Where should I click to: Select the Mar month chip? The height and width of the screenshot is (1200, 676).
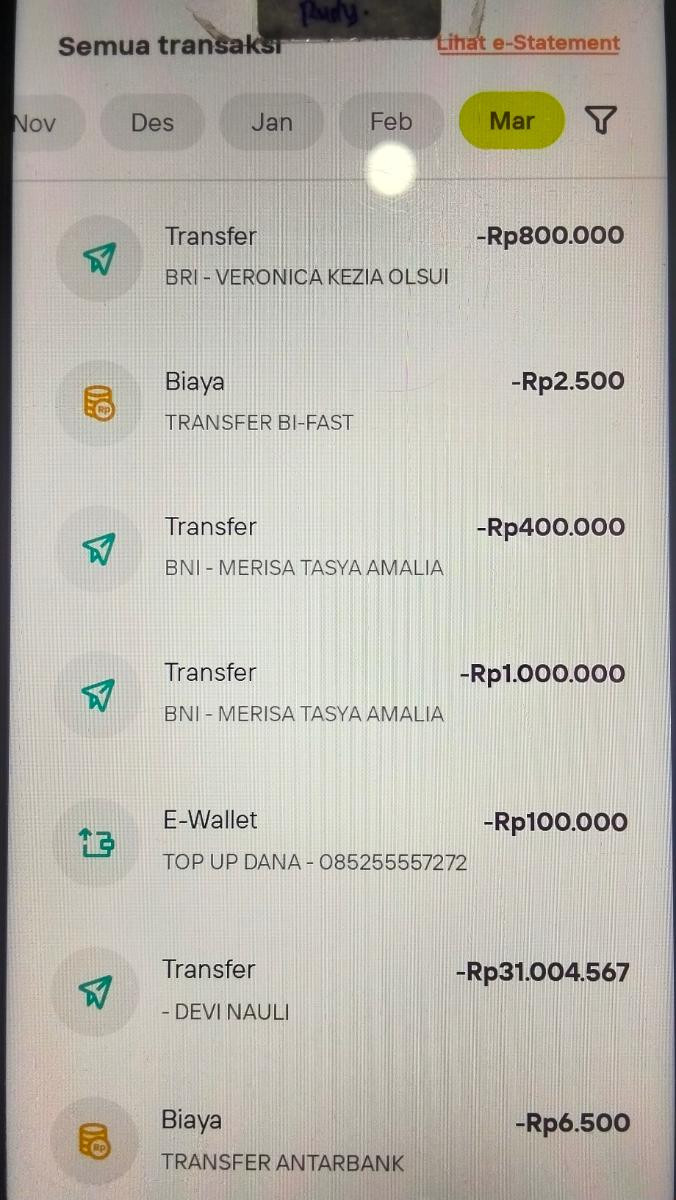tap(512, 121)
